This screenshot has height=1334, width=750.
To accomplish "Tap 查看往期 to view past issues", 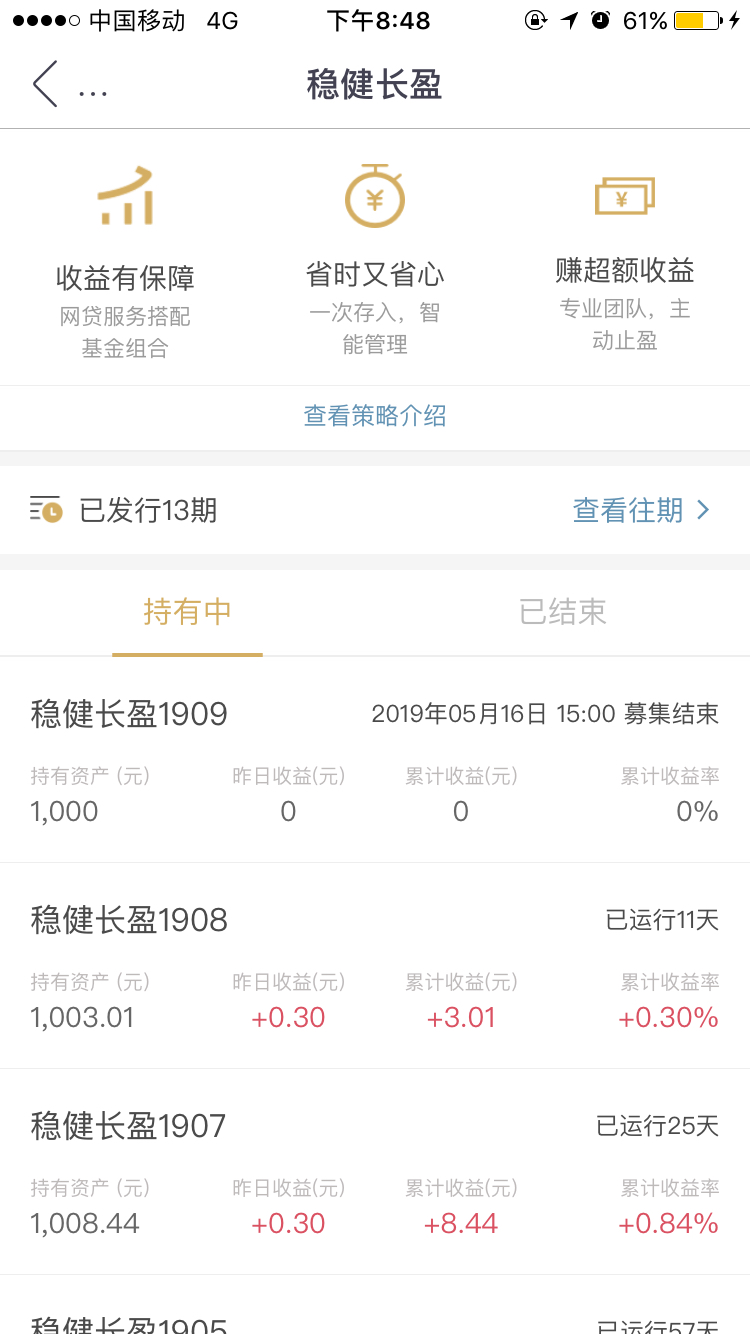I will click(641, 510).
